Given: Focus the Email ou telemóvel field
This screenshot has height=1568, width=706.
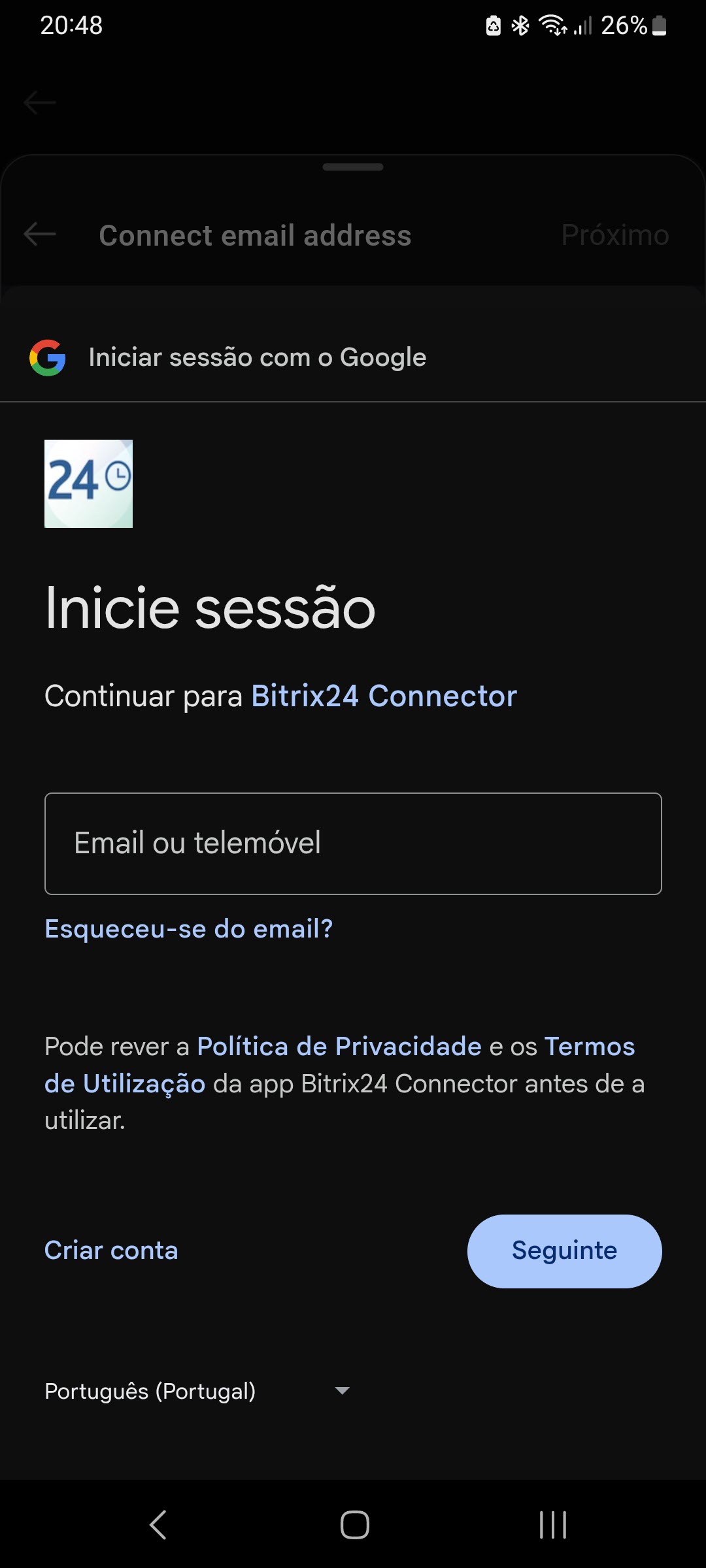Looking at the screenshot, I should (x=353, y=843).
